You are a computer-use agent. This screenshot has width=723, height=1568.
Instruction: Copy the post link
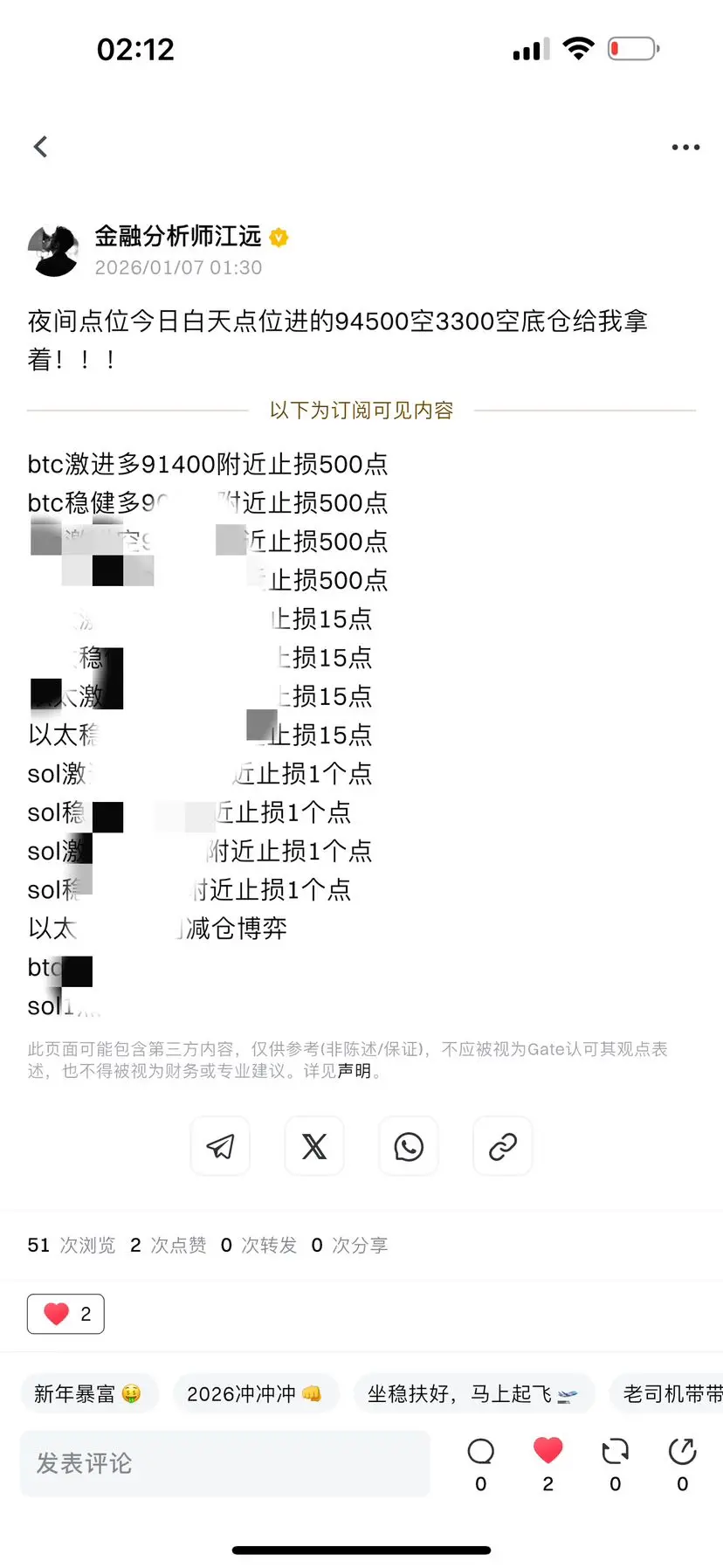pos(502,1145)
